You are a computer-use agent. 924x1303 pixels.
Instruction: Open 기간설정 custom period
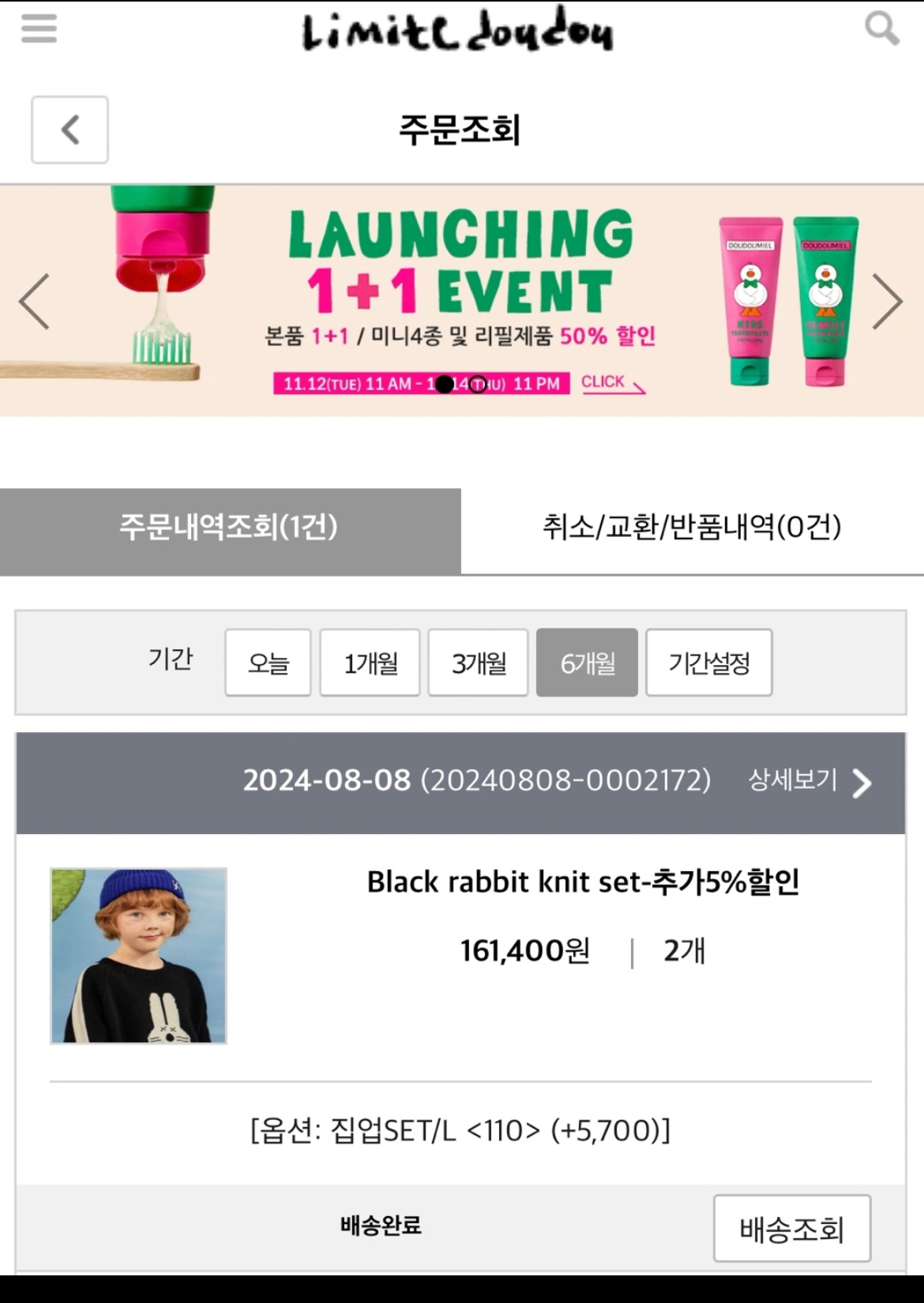(x=708, y=663)
